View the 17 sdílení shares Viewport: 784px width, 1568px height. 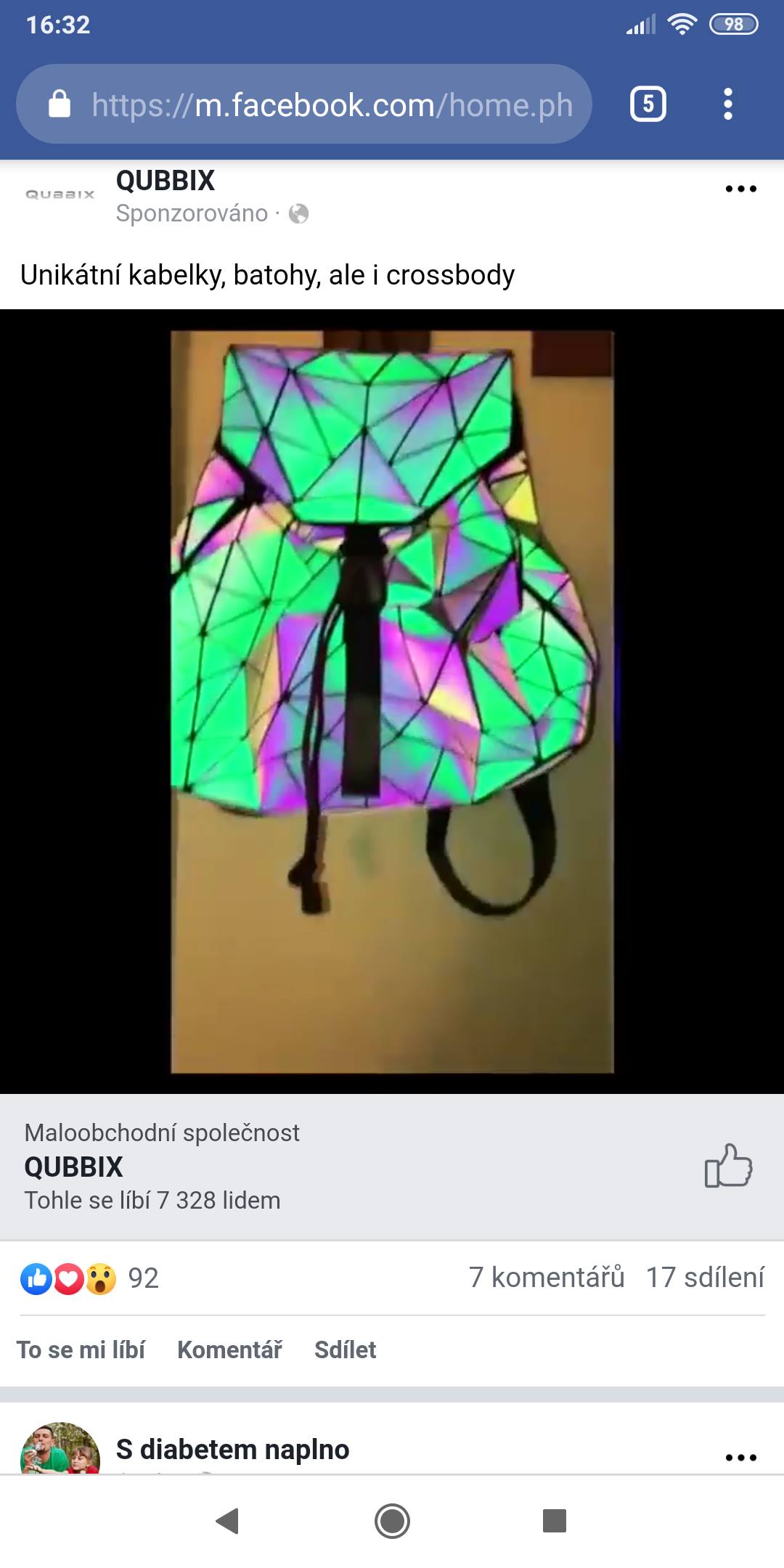tap(705, 1278)
